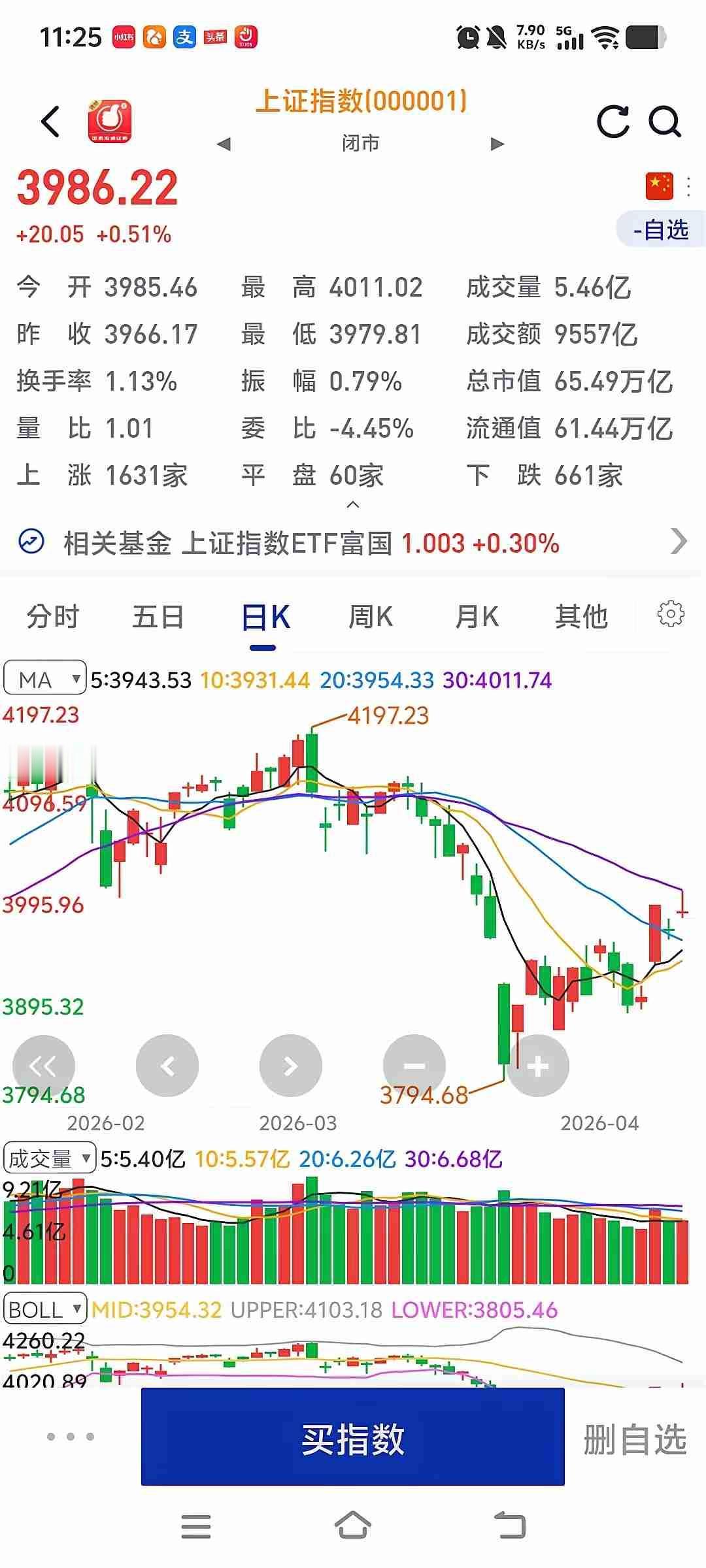Tap the back arrow to exit stock page
The width and height of the screenshot is (706, 1568).
tap(50, 122)
